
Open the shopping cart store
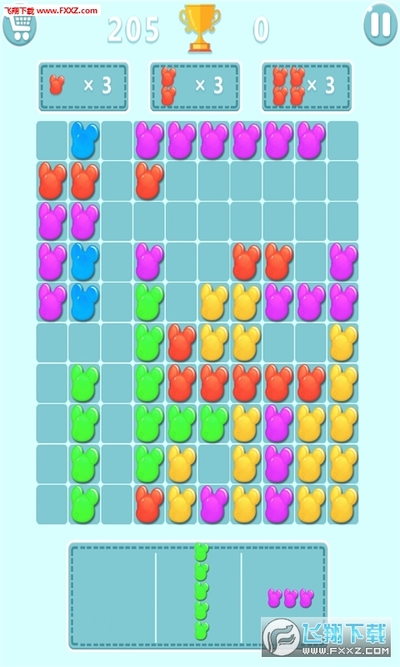(x=20, y=26)
